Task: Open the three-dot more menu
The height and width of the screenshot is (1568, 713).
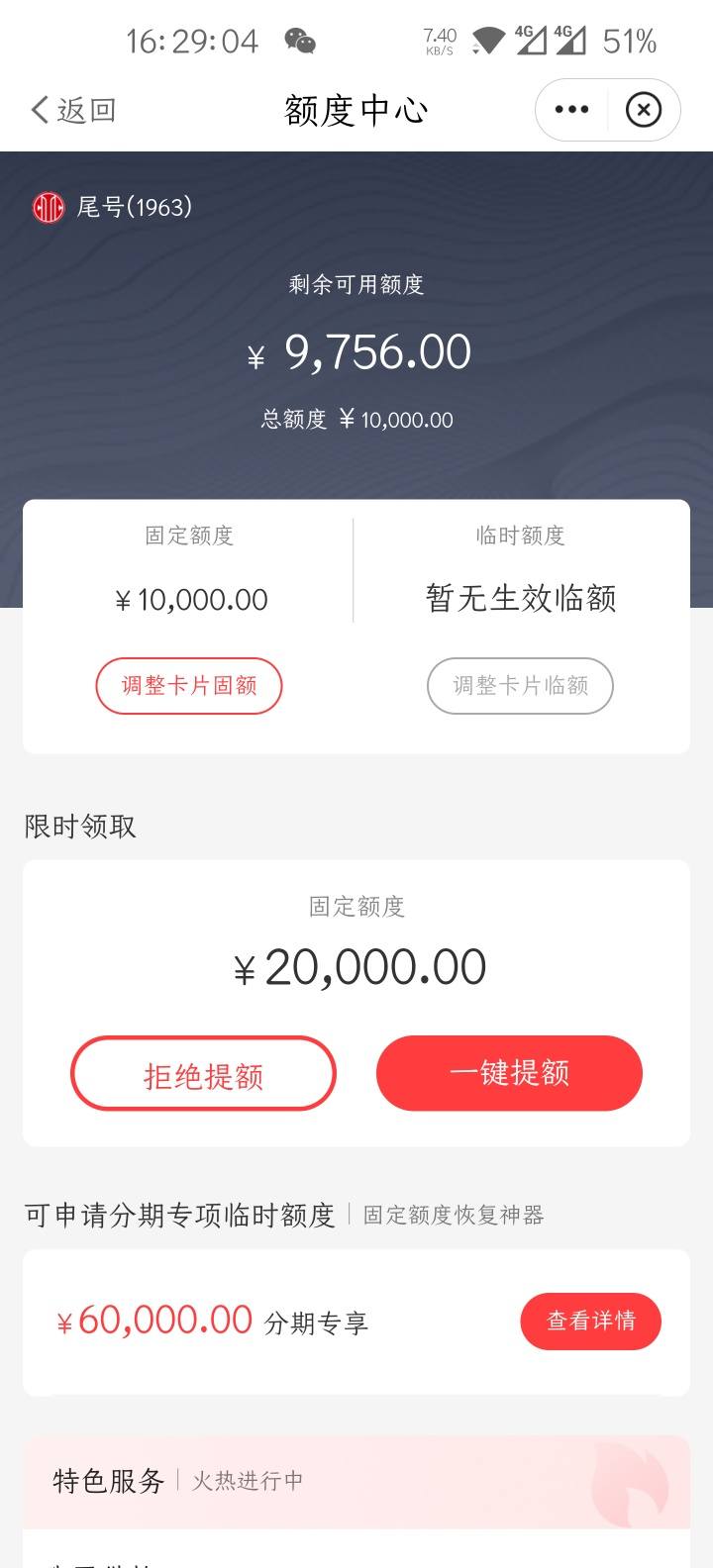Action: coord(572,110)
